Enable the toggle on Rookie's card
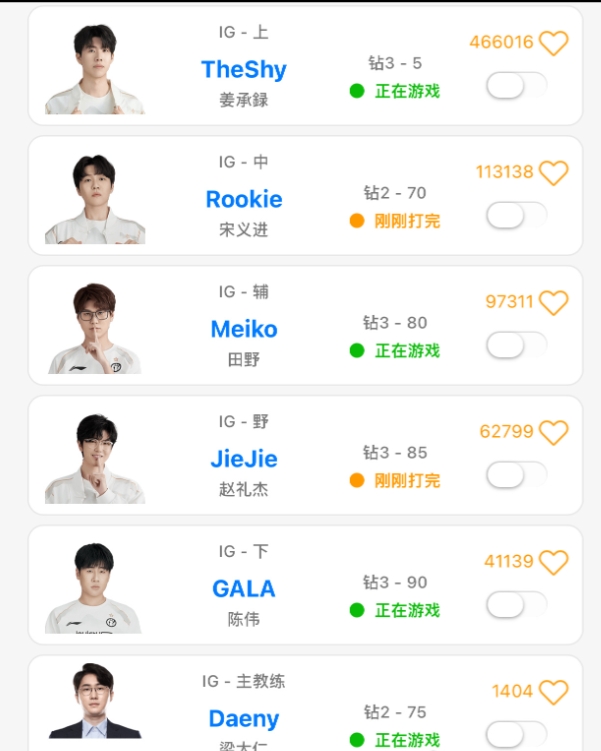Viewport: 601px width, 751px height. tap(516, 216)
